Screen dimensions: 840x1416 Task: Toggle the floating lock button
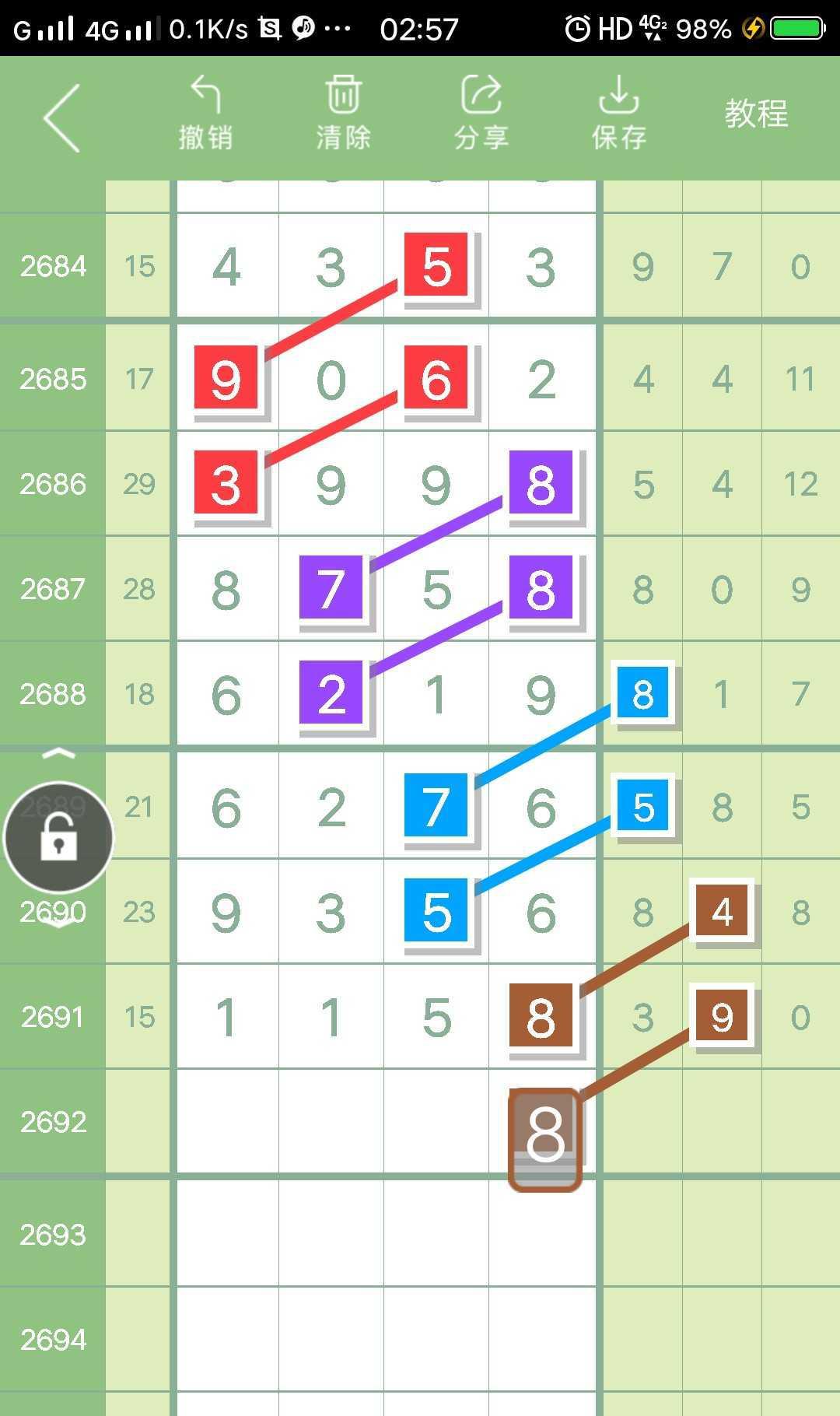58,837
